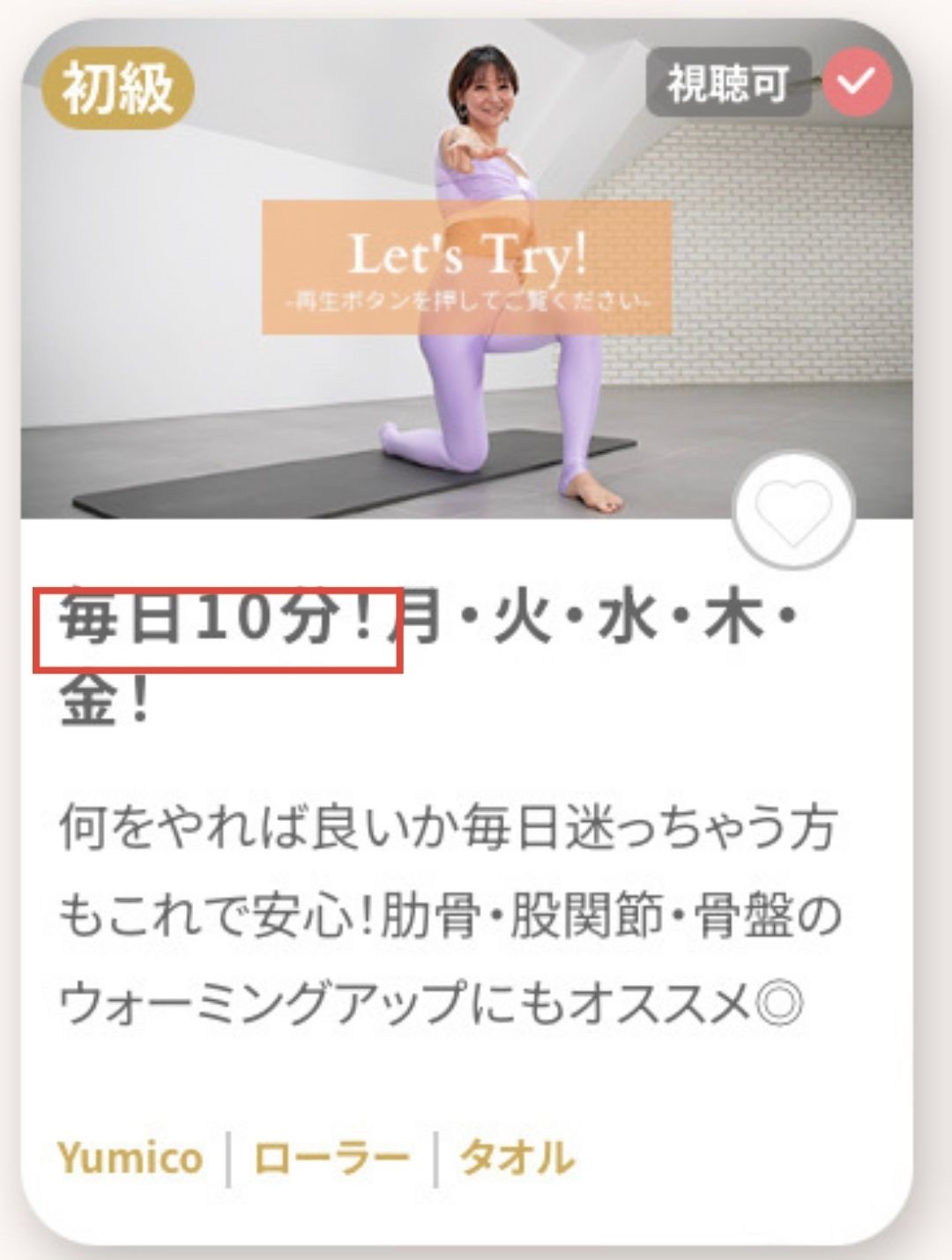The image size is (952, 1260).
Task: Add this lesson to favorites with the heart
Action: coord(793,511)
